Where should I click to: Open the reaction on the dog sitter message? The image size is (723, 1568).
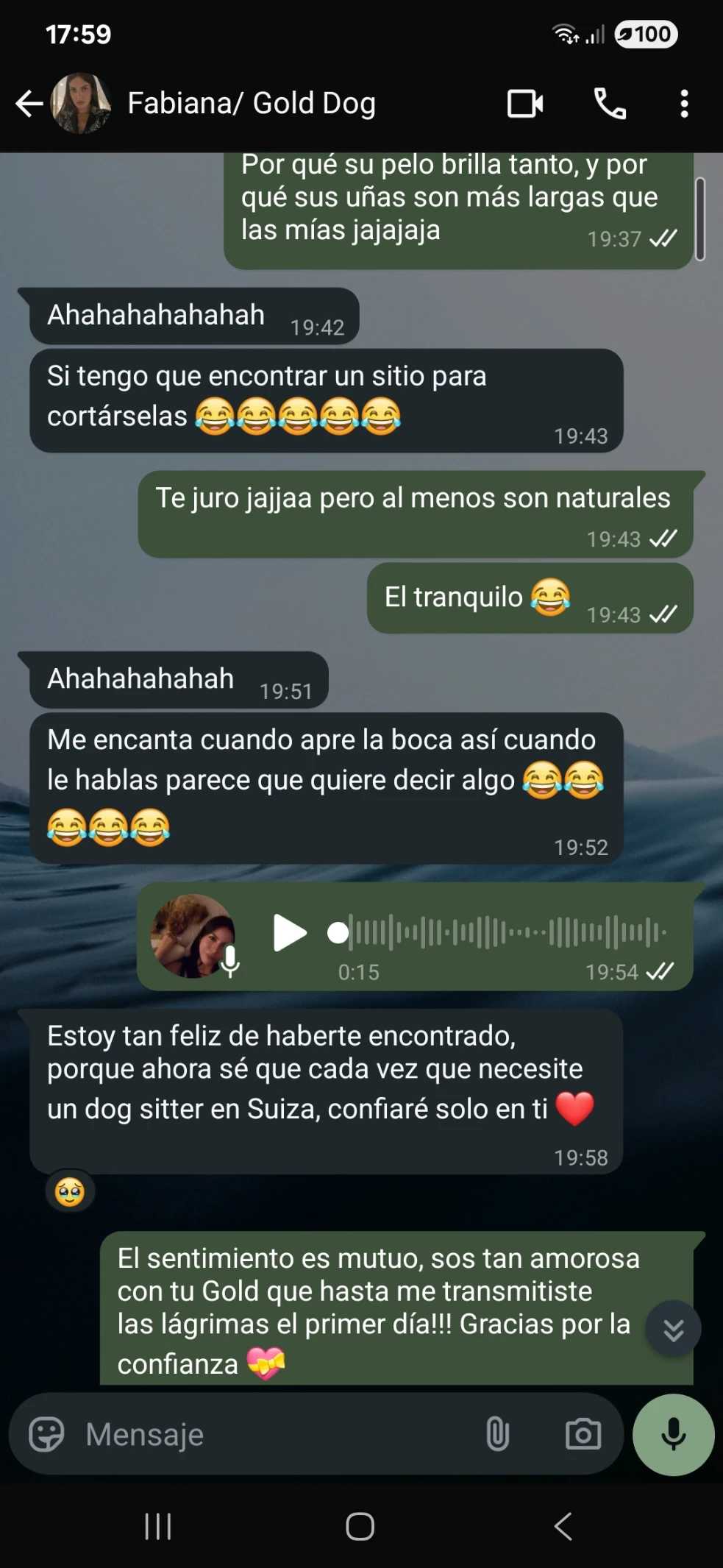70,1191
